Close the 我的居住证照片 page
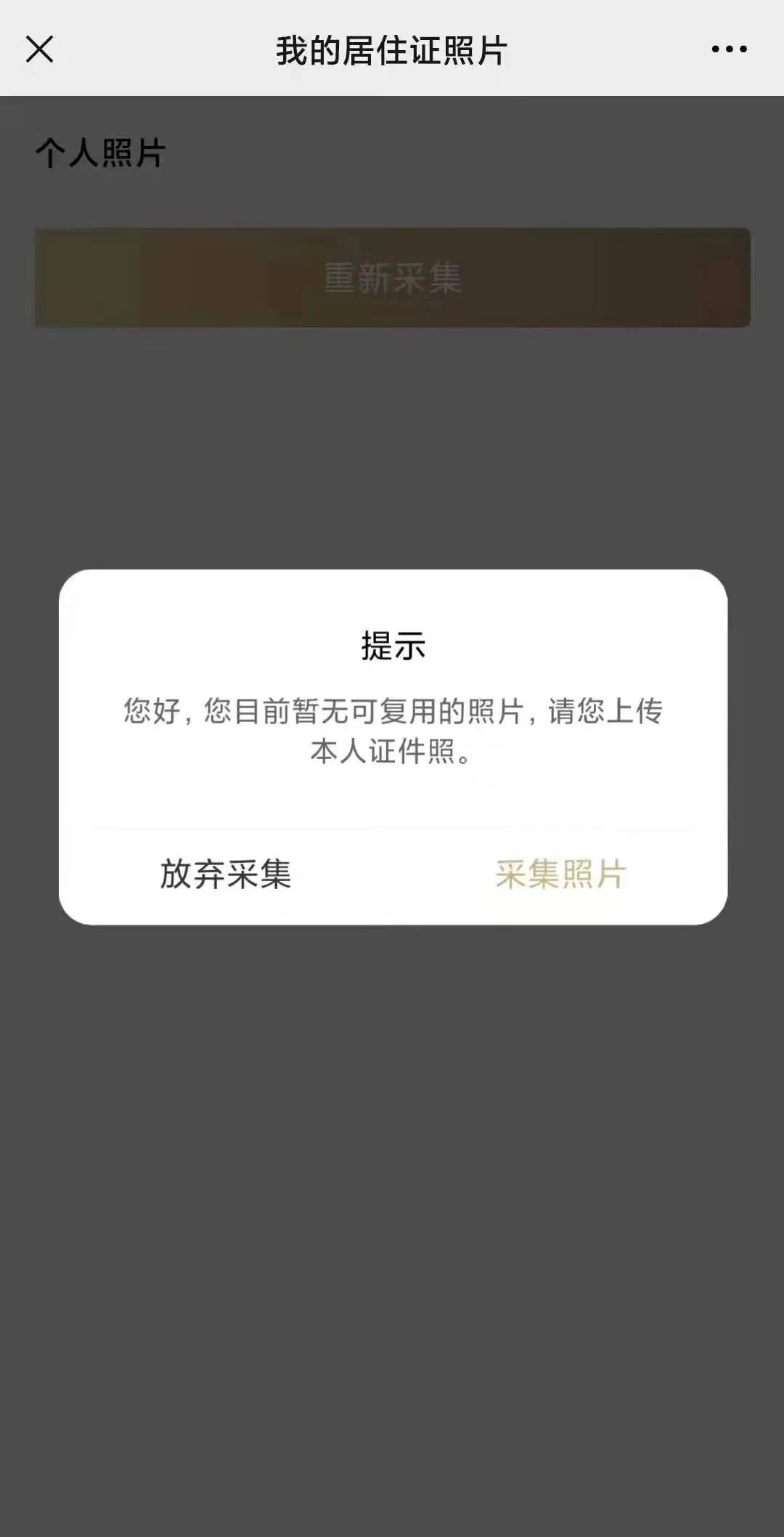Image resolution: width=784 pixels, height=1537 pixels. pos(39,49)
